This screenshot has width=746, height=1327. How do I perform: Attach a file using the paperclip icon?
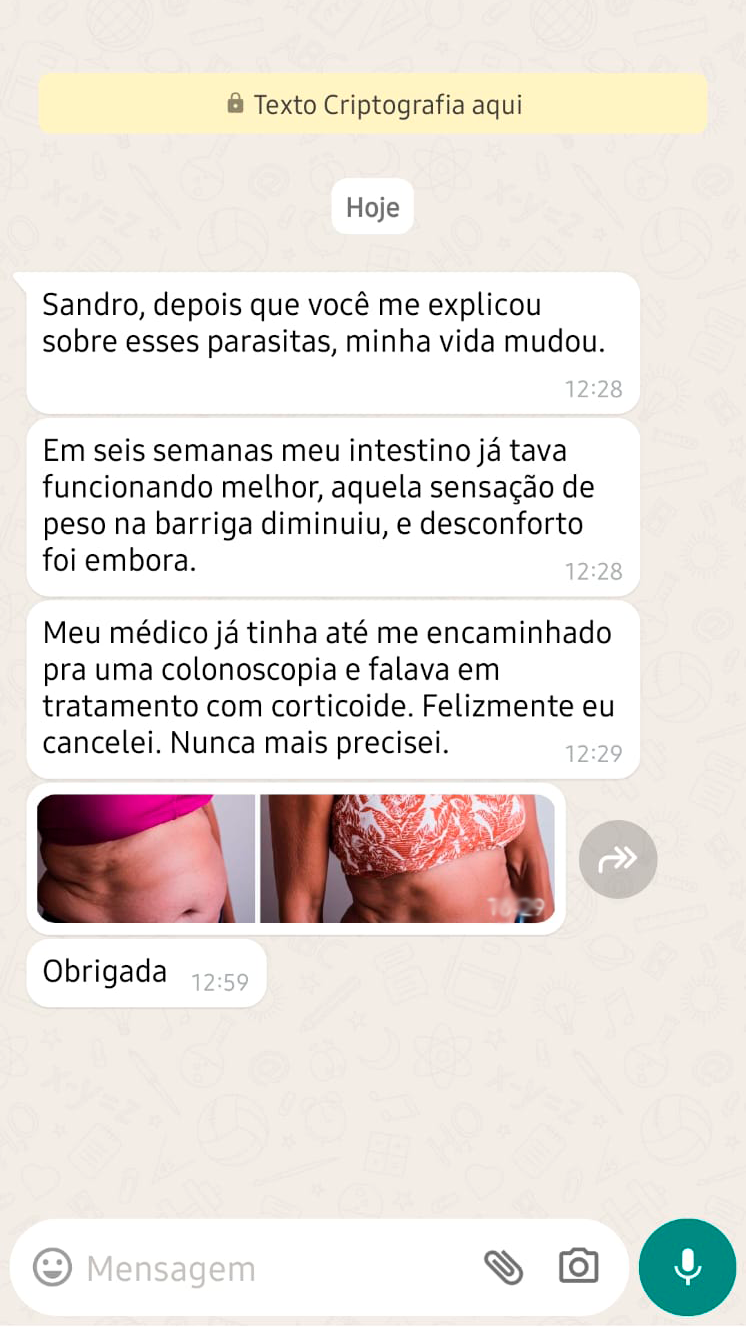pyautogui.click(x=505, y=1267)
